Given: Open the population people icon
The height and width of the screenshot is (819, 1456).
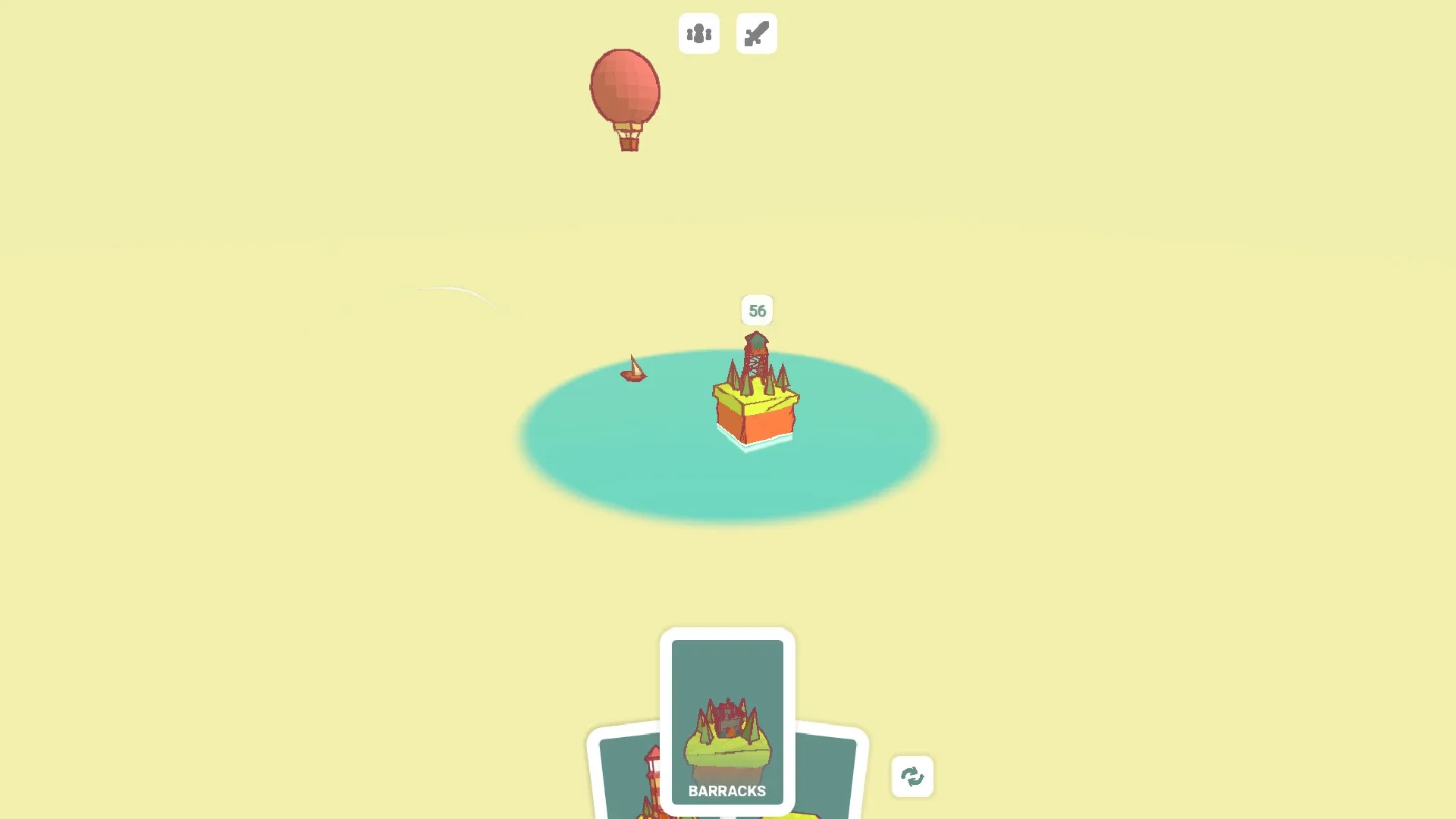Looking at the screenshot, I should click(698, 33).
